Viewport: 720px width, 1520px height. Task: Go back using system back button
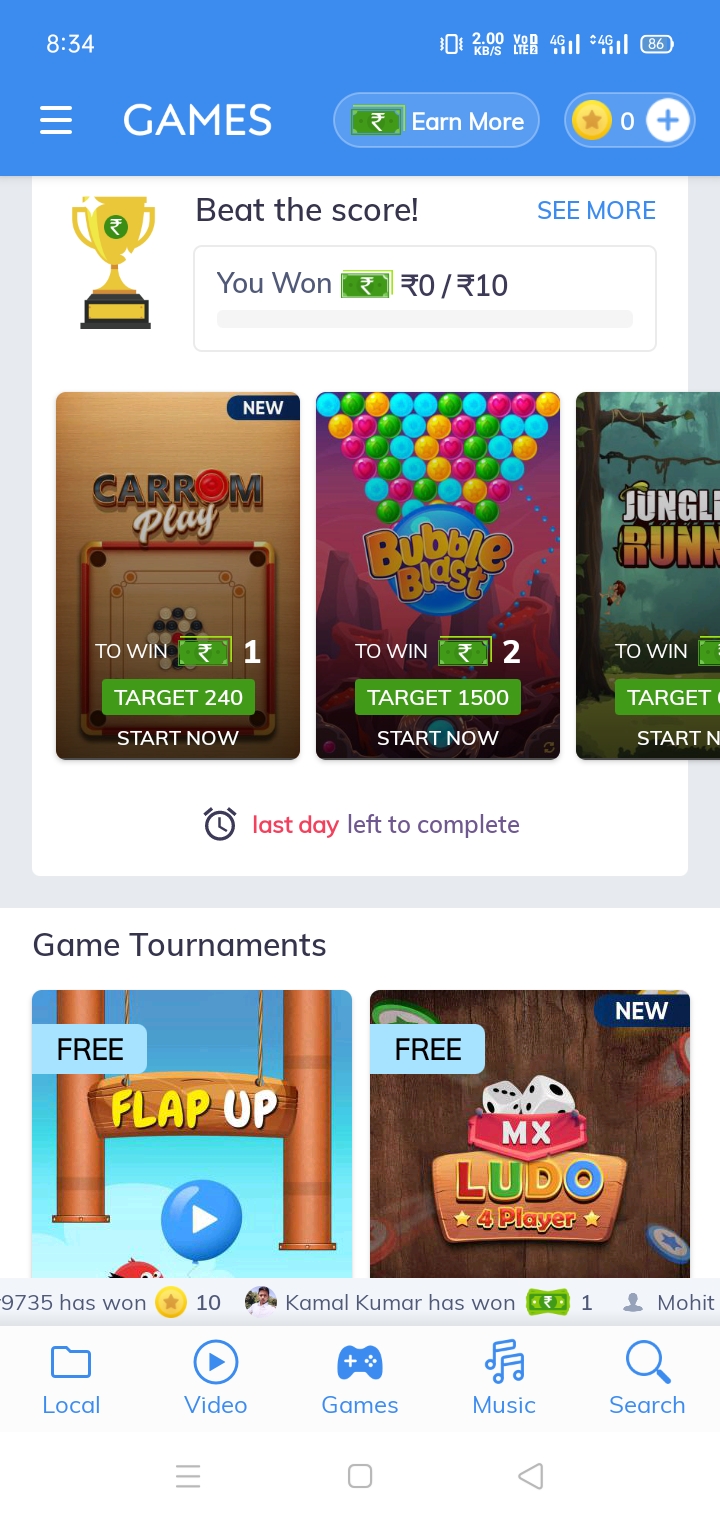[x=531, y=1476]
